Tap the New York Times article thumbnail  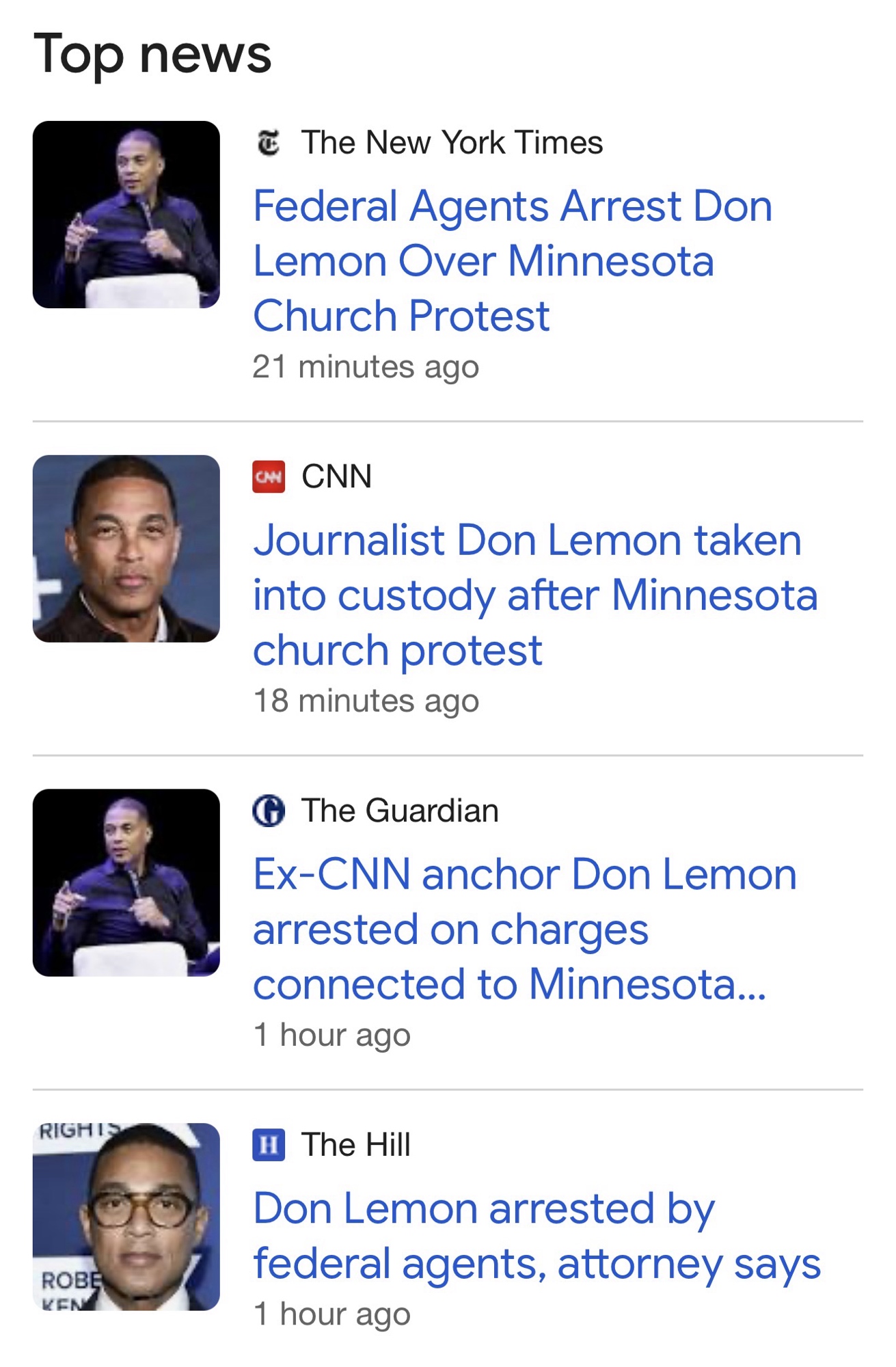point(126,215)
